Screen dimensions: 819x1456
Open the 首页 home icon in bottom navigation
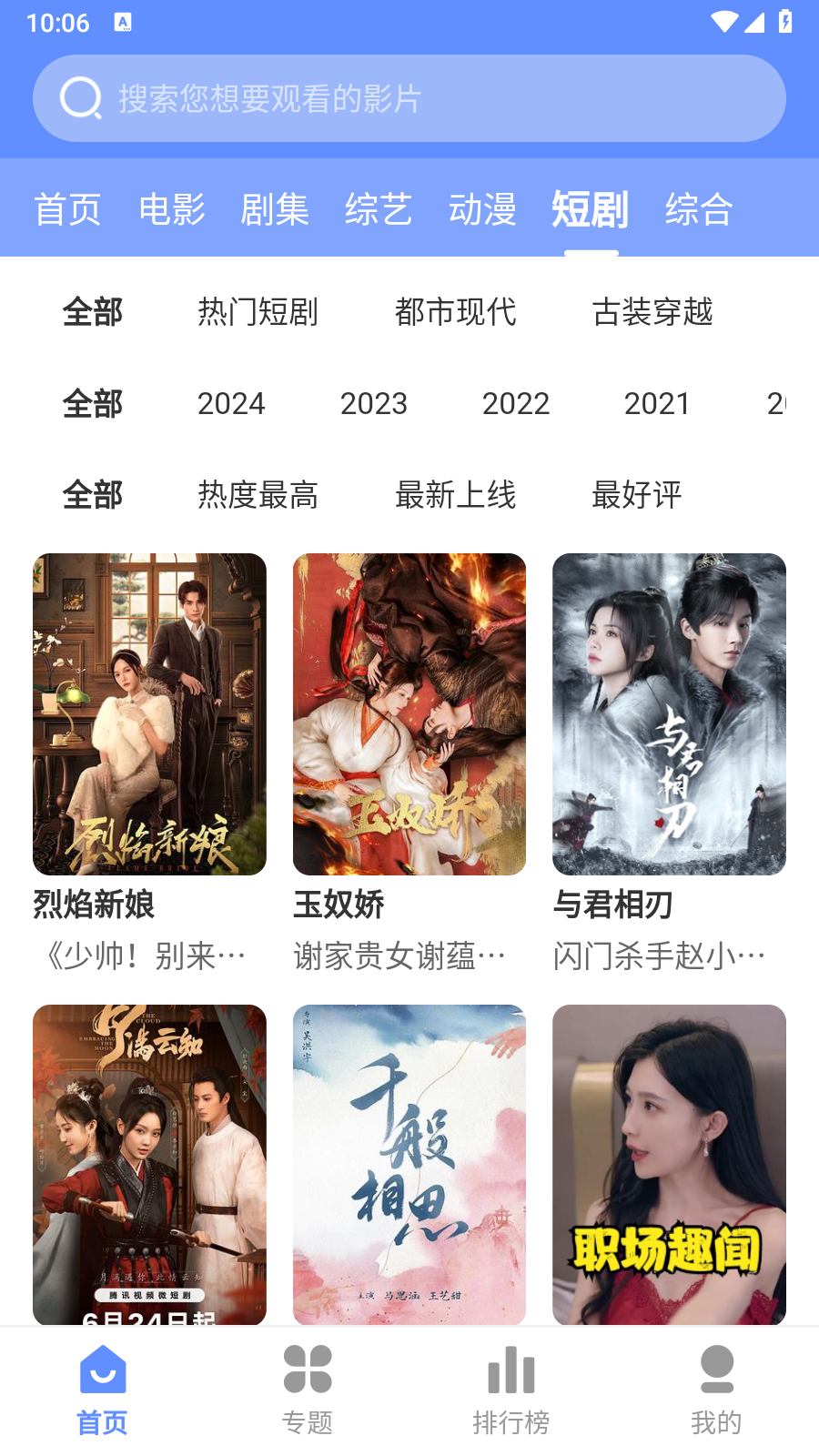(102, 1368)
